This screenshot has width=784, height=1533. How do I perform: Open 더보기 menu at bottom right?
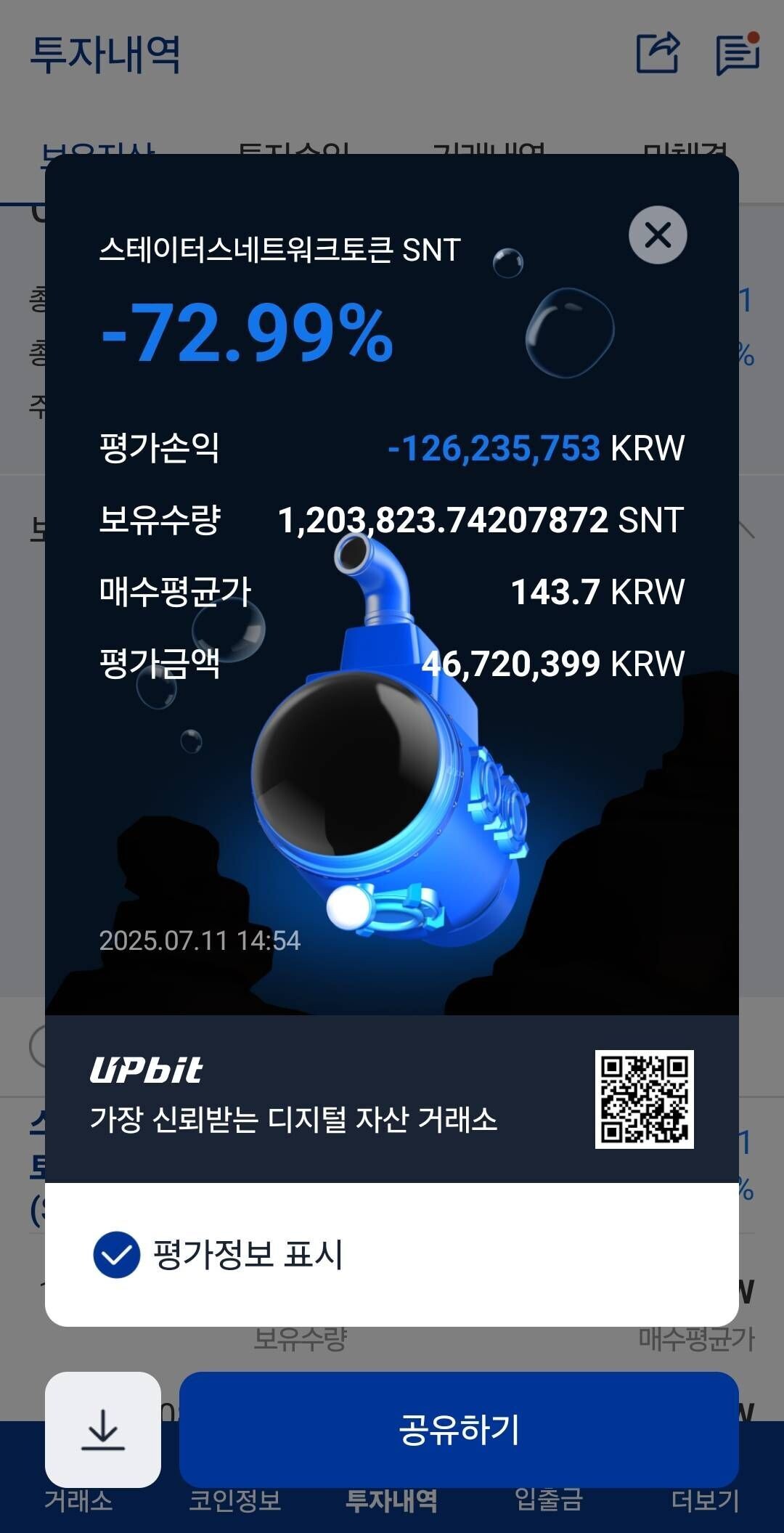706,1500
